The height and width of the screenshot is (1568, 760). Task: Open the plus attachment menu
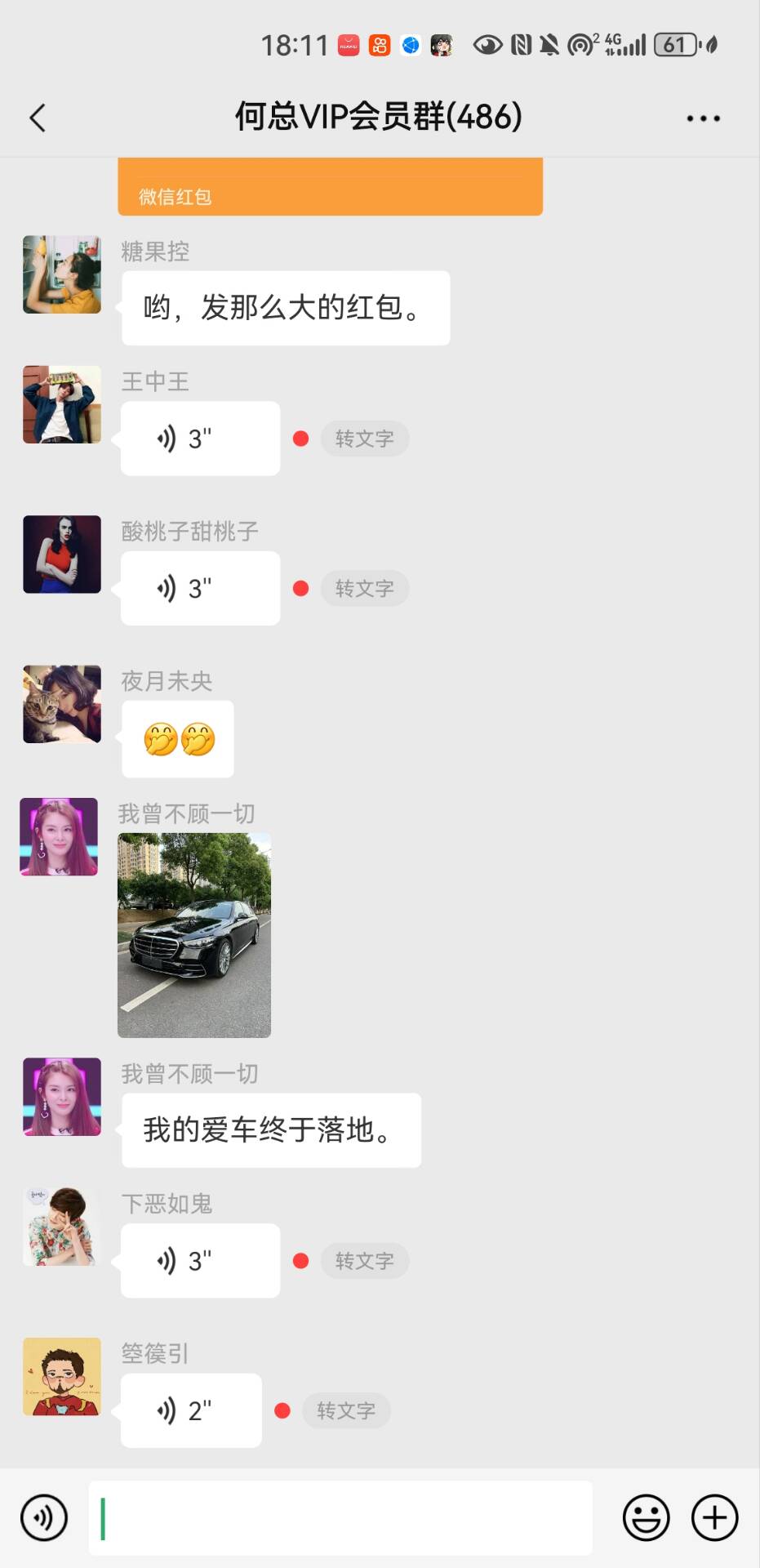(714, 1518)
